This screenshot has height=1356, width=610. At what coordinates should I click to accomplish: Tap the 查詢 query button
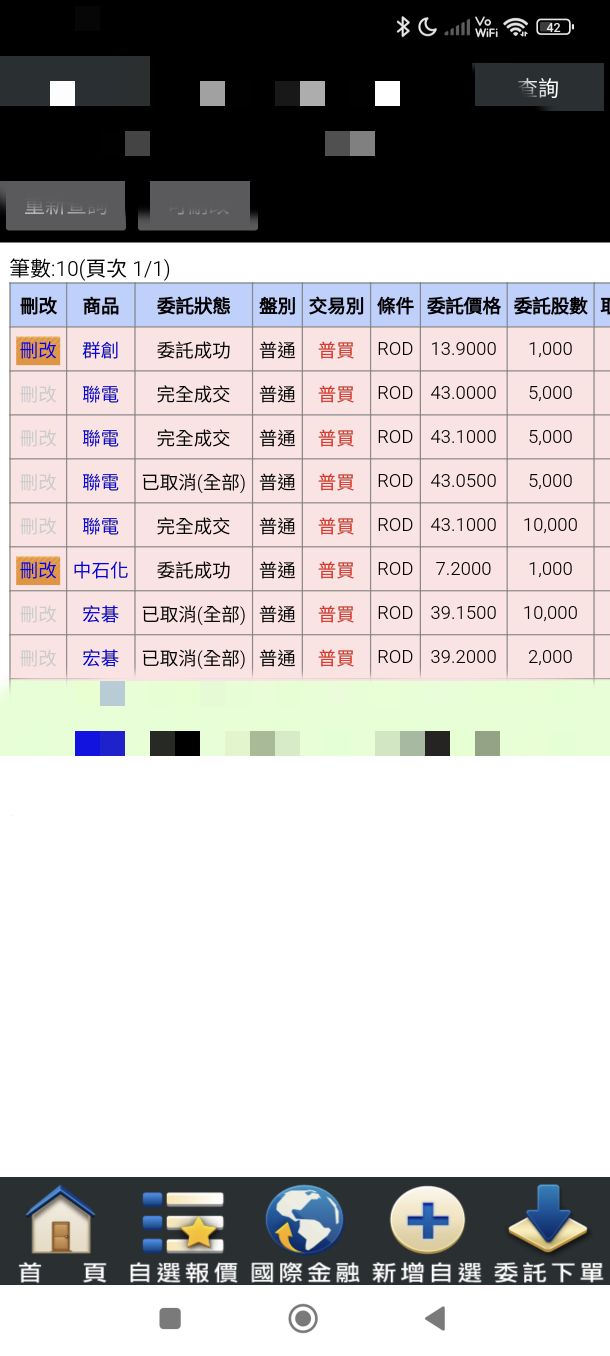tap(538, 87)
